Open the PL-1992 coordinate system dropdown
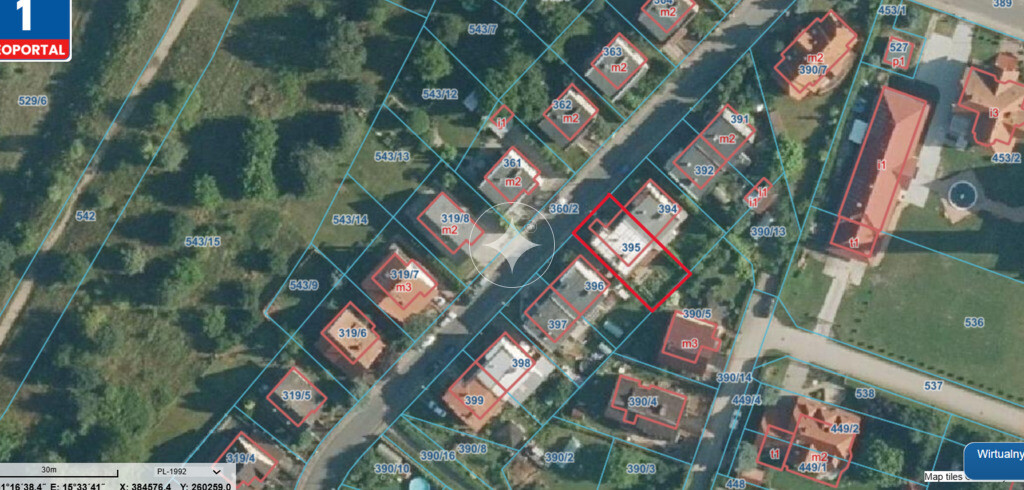The image size is (1024, 490). pyautogui.click(x=188, y=471)
